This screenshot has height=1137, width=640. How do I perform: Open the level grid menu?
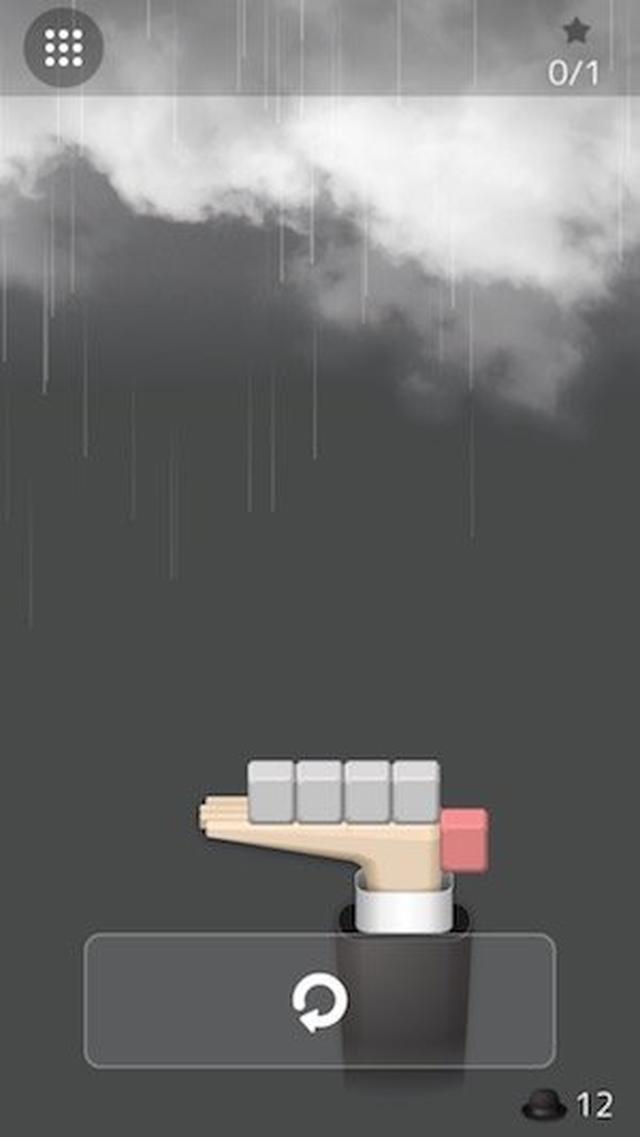coord(64,47)
